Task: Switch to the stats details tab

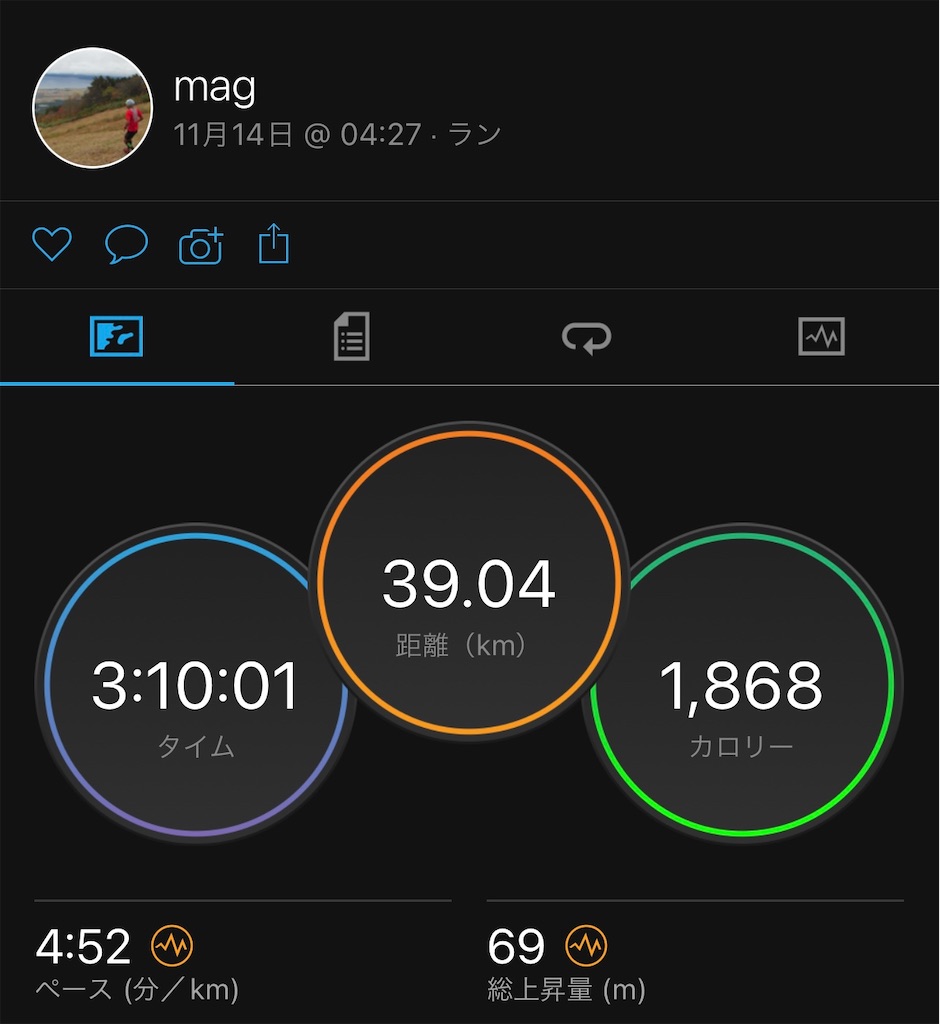Action: point(351,336)
